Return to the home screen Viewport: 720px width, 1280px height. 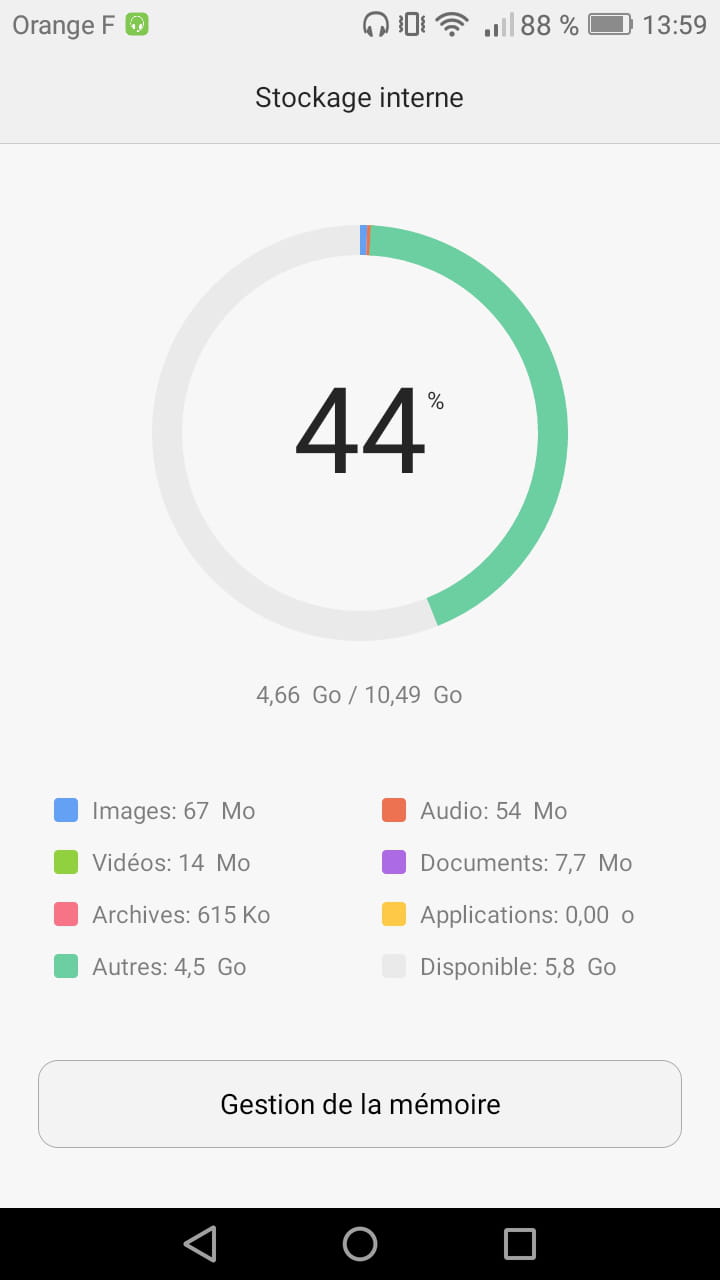point(360,1244)
